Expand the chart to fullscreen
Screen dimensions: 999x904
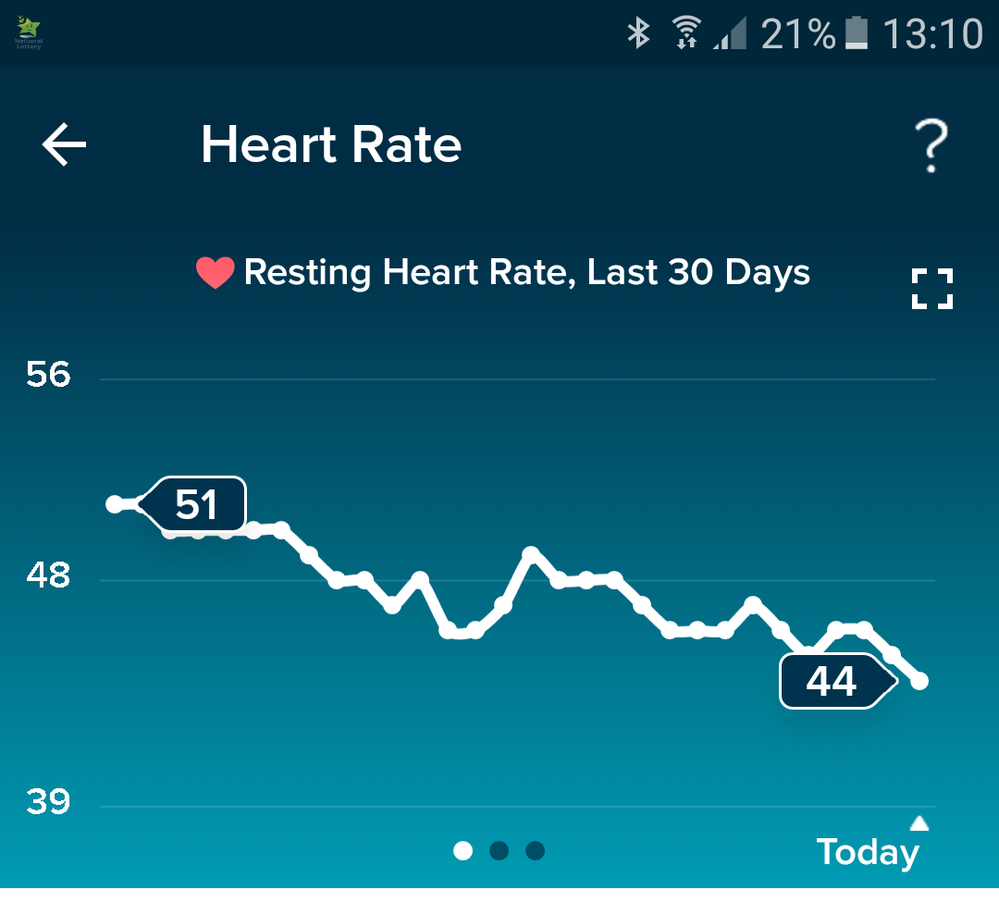932,289
